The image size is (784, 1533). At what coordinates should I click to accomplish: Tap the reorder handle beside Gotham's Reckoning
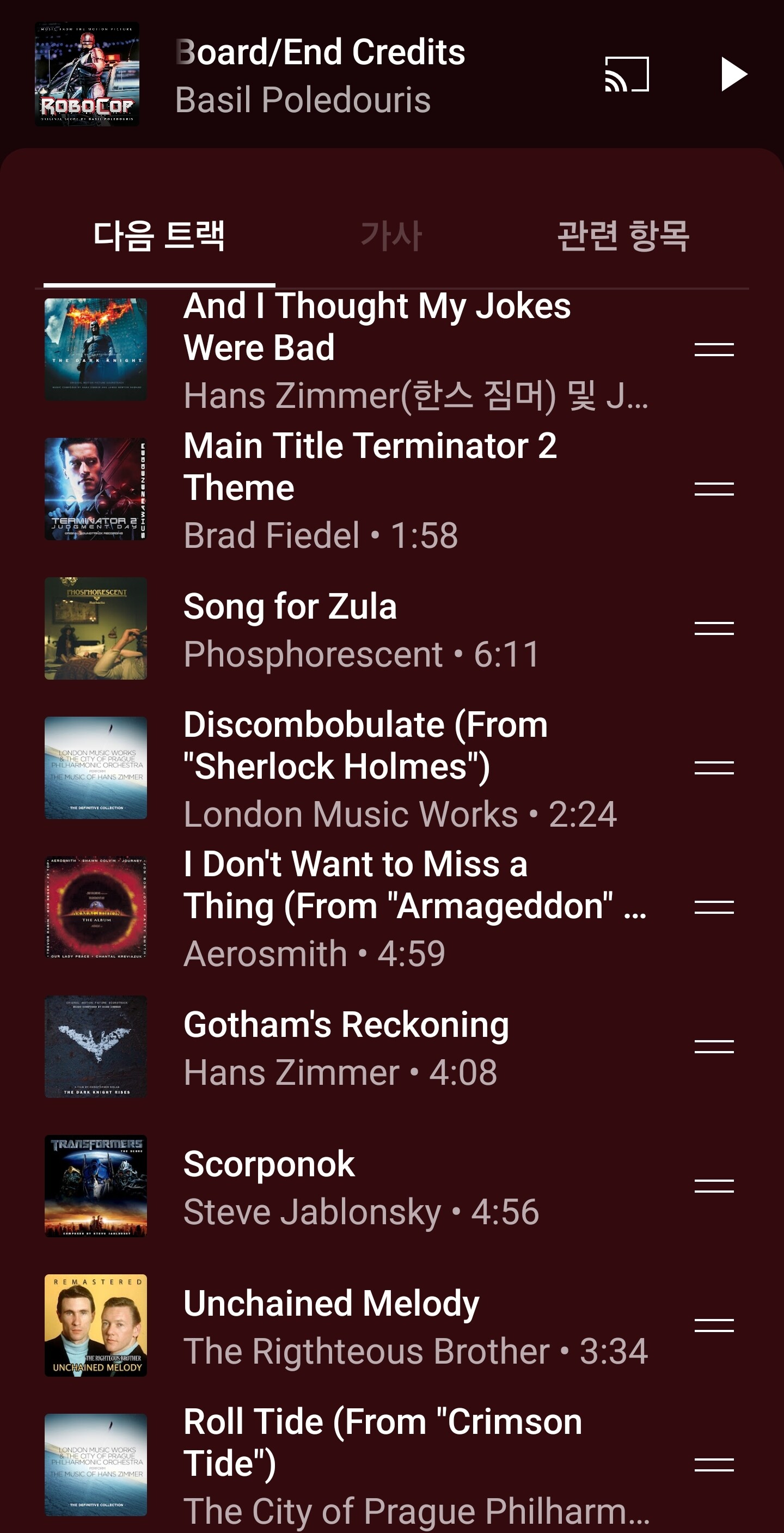tap(714, 1046)
